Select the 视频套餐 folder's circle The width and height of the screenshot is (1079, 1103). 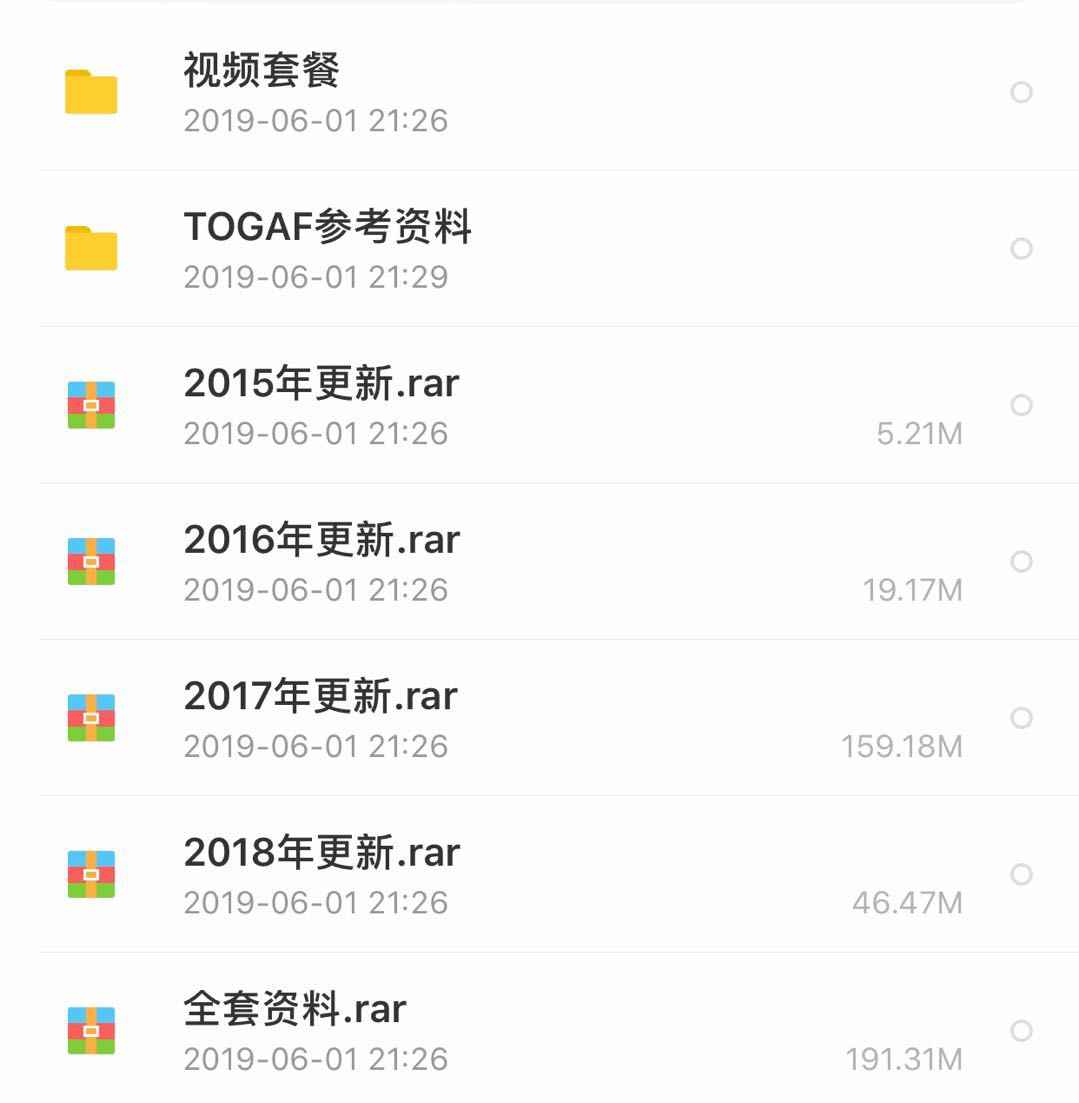[x=1021, y=93]
